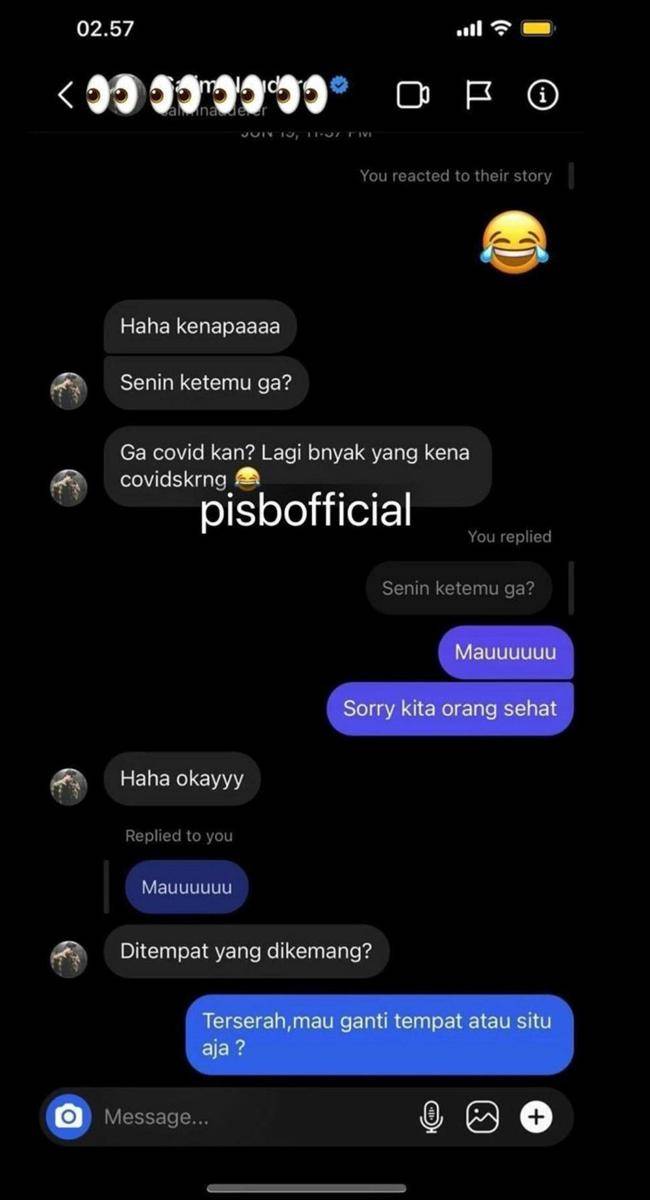Viewport: 650px width, 1200px height.
Task: Open the flag icon in header
Action: pyautogui.click(x=479, y=95)
